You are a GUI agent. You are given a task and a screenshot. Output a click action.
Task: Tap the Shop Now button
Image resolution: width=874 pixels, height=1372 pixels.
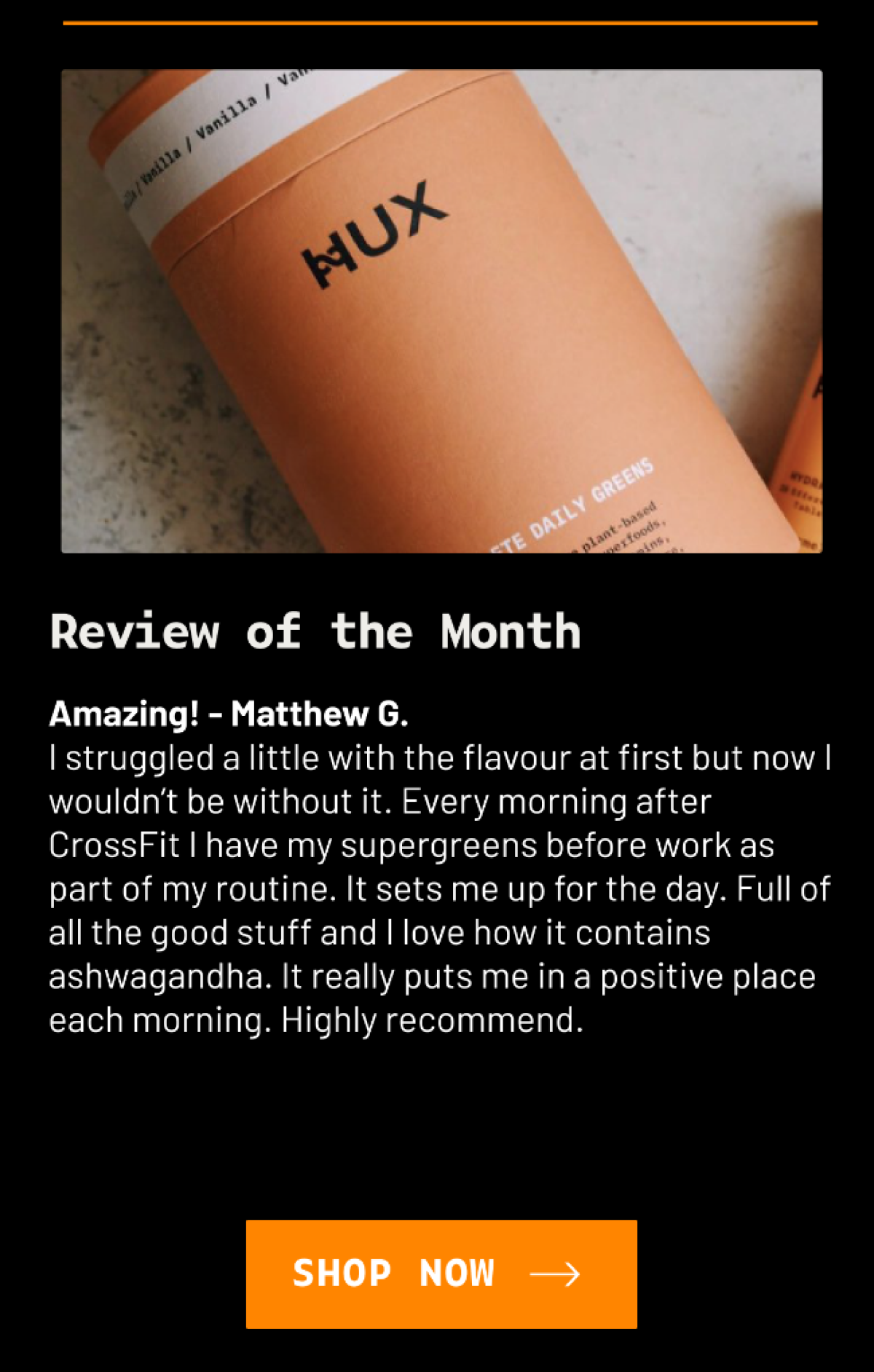pyautogui.click(x=441, y=1274)
